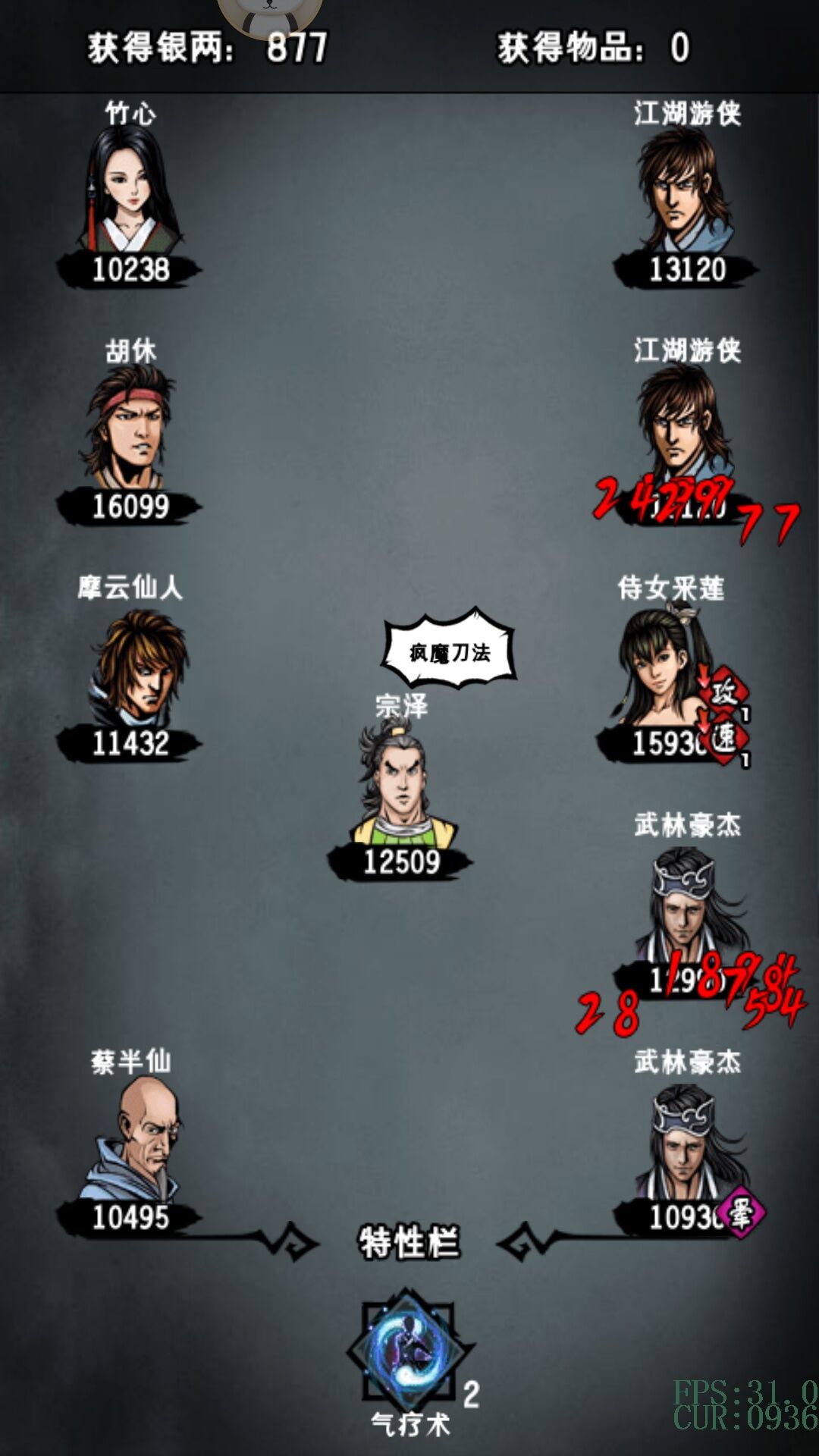Tap center fighter 宗泽
The height and width of the screenshot is (1456, 819).
[x=402, y=783]
